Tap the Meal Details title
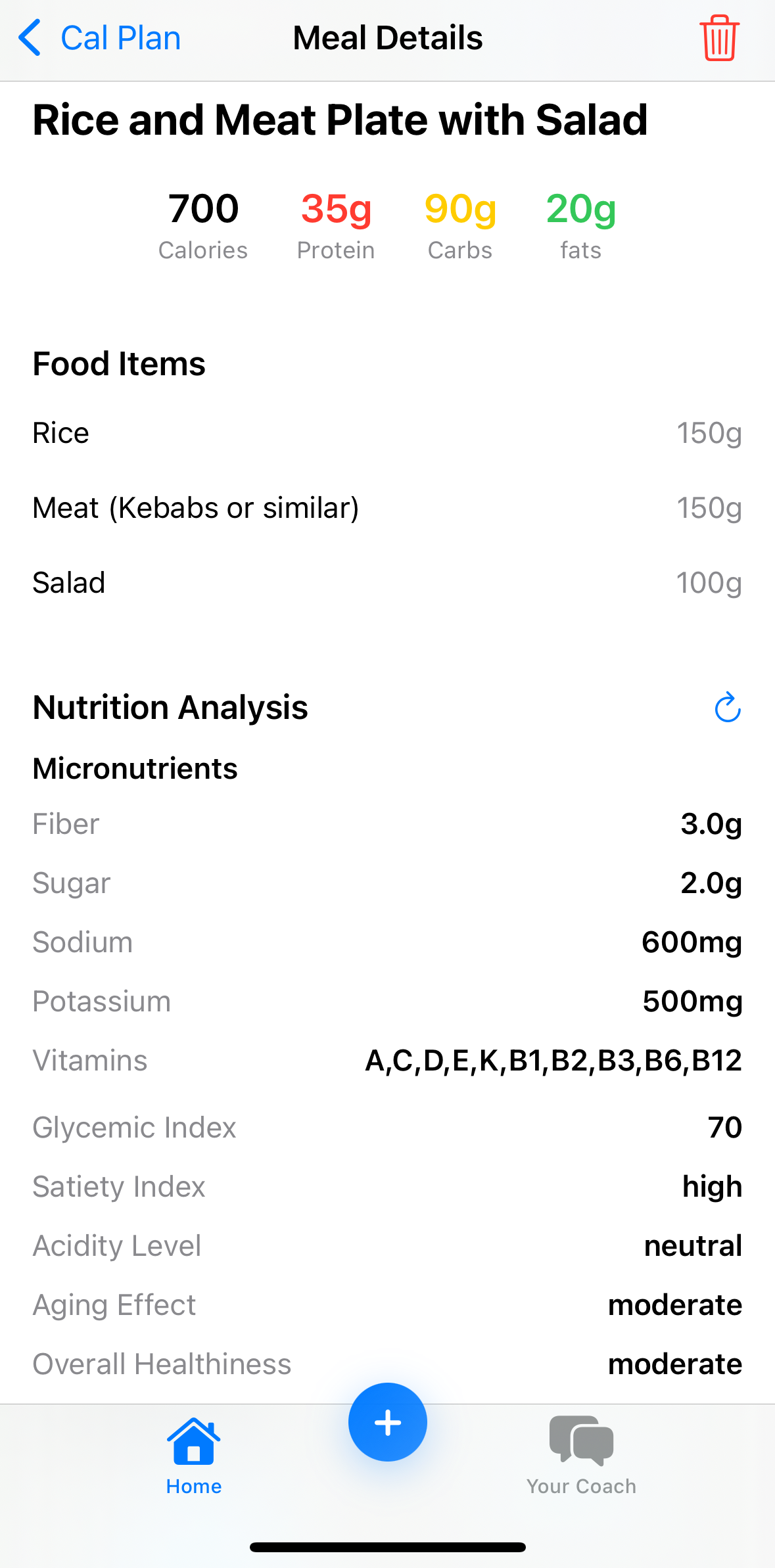This screenshot has width=775, height=1568. point(387,38)
